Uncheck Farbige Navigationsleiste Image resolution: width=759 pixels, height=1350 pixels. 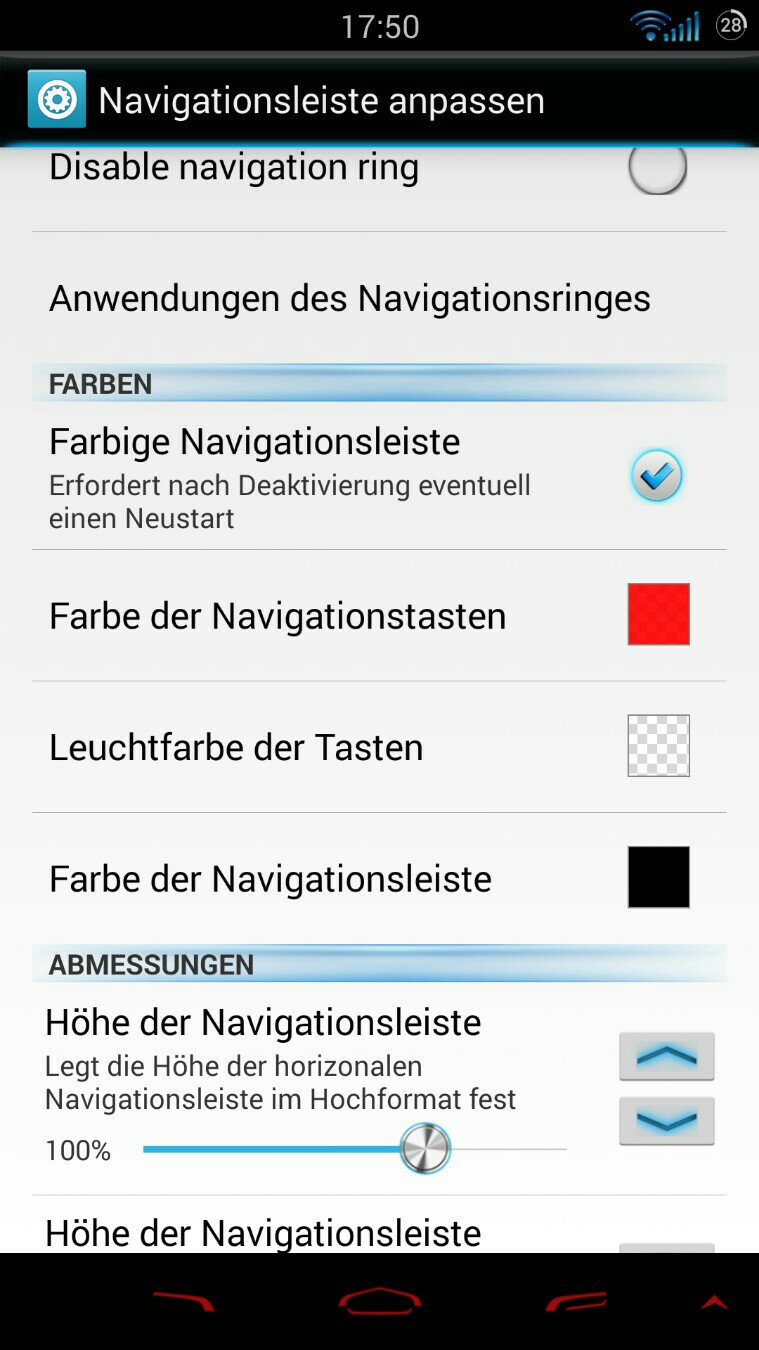click(x=657, y=476)
